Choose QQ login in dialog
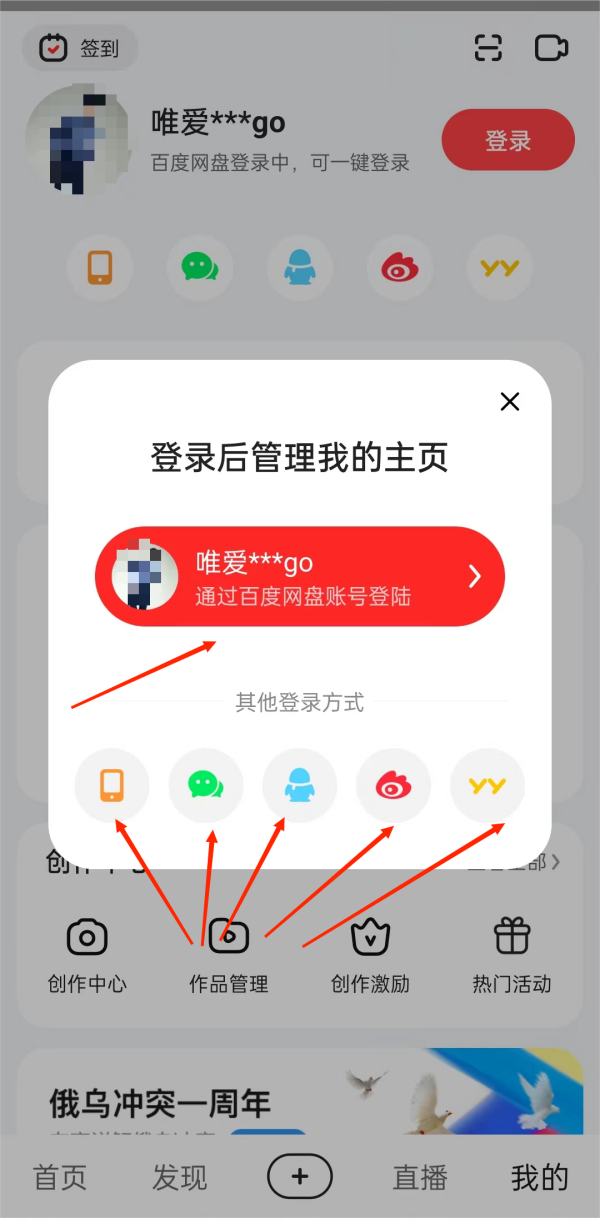The width and height of the screenshot is (600, 1224). pos(300,786)
